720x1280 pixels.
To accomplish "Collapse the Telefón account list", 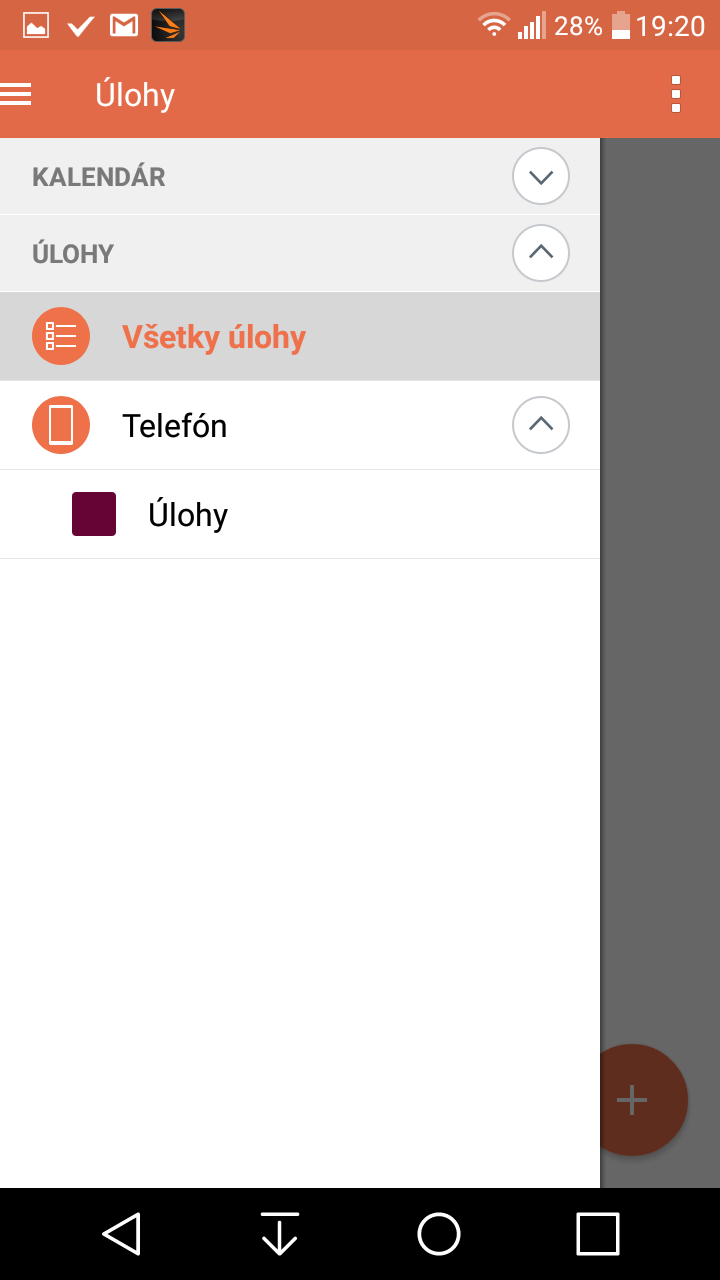I will point(541,425).
